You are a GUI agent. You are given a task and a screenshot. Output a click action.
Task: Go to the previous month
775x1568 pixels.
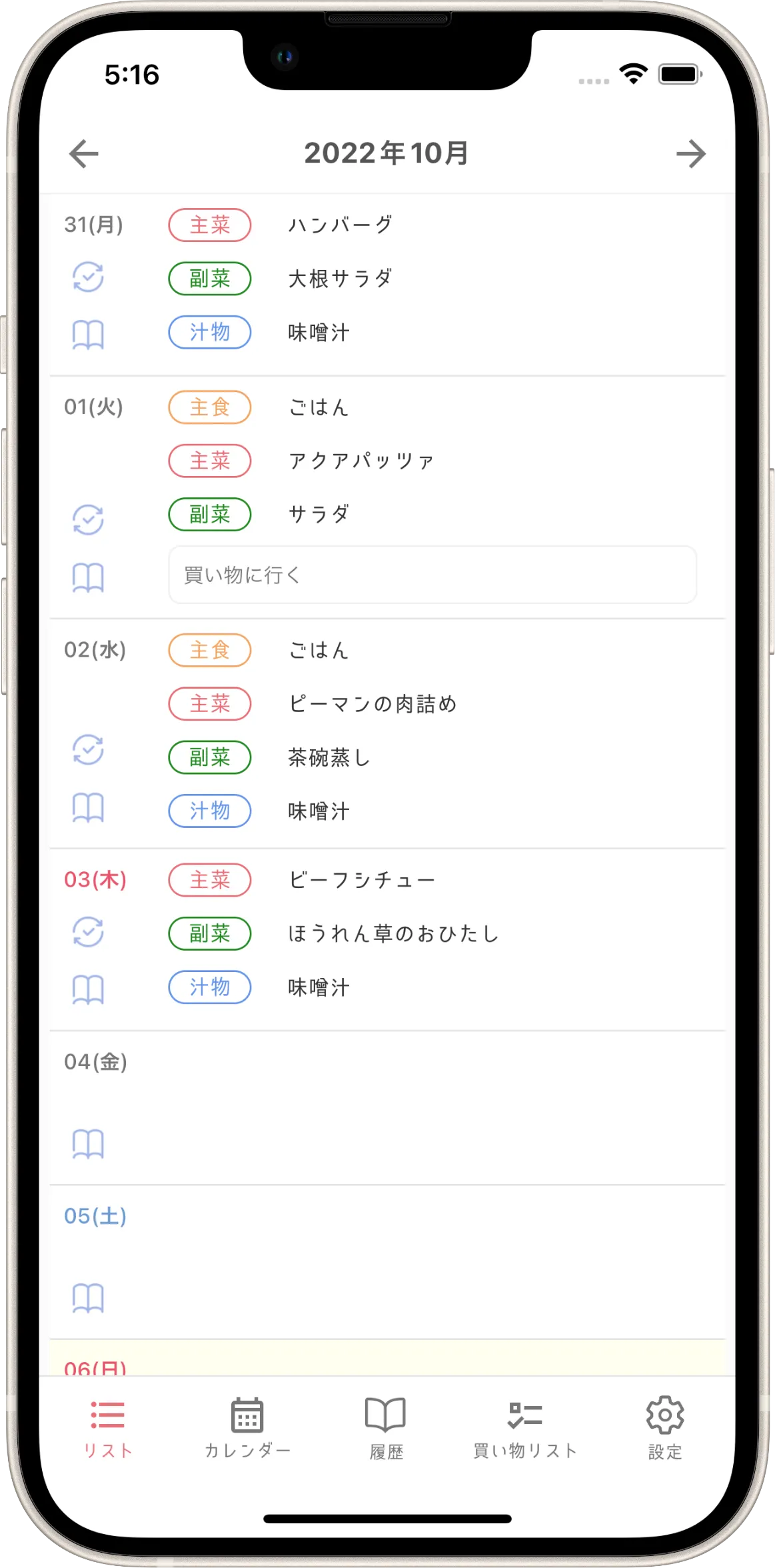pos(84,154)
